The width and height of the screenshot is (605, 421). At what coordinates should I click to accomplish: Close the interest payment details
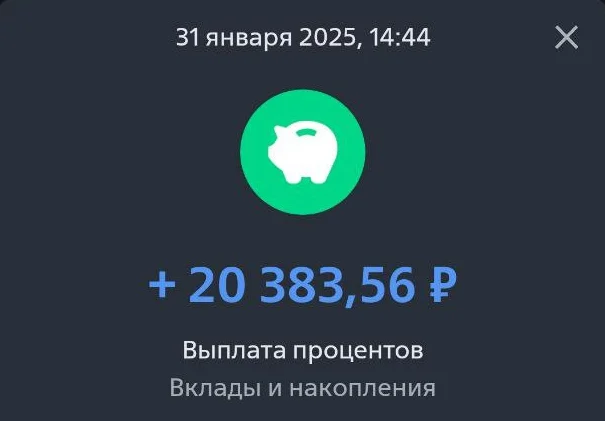(x=566, y=37)
